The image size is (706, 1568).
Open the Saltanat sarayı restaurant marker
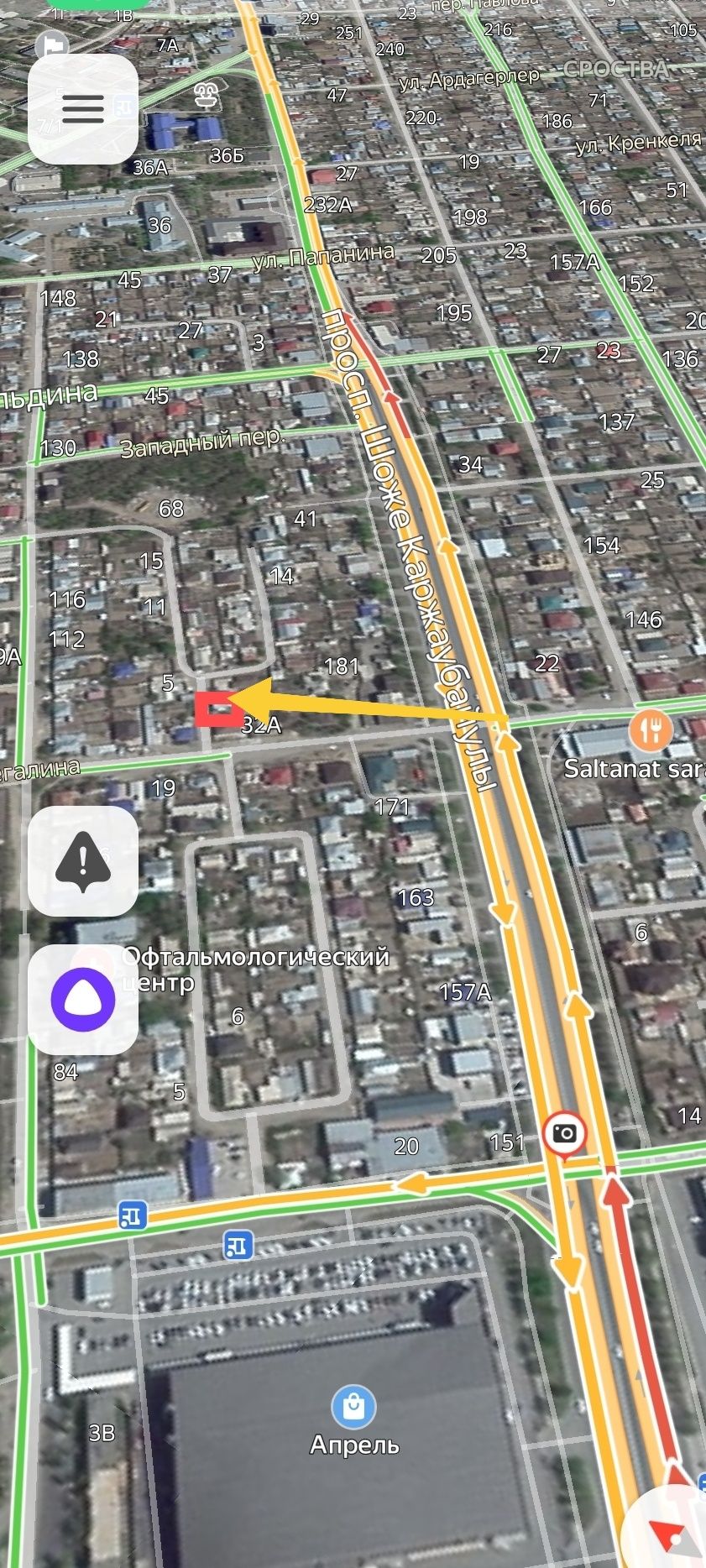pos(651,731)
